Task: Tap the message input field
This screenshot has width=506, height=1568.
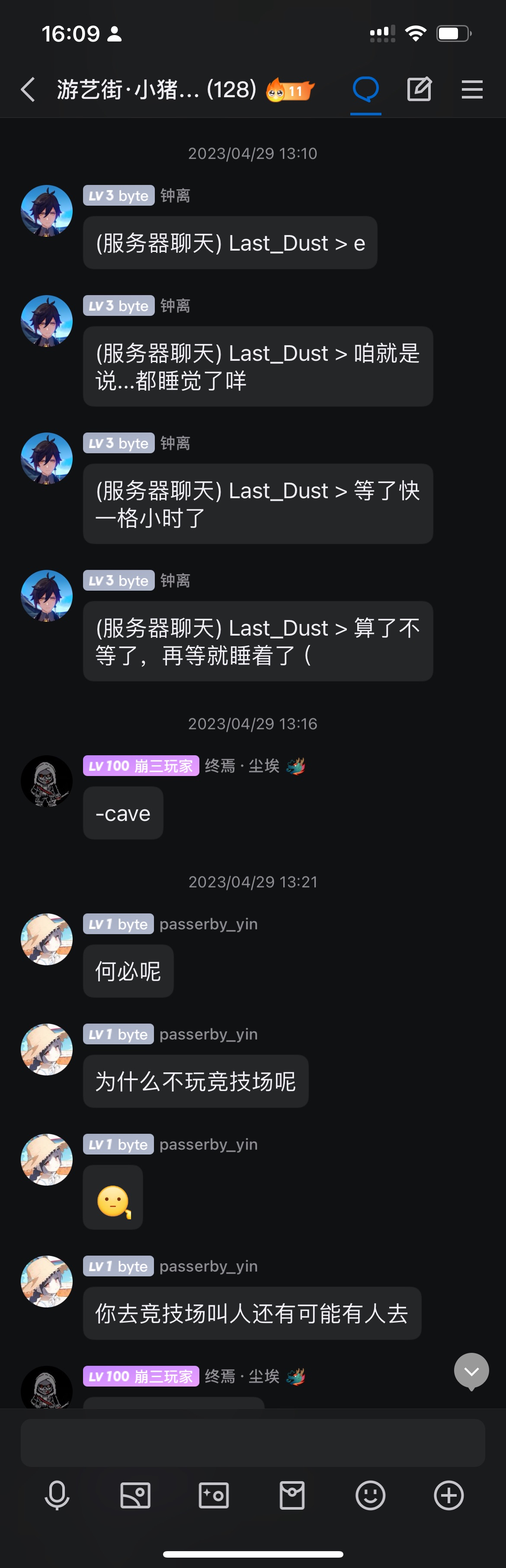Action: click(253, 1443)
